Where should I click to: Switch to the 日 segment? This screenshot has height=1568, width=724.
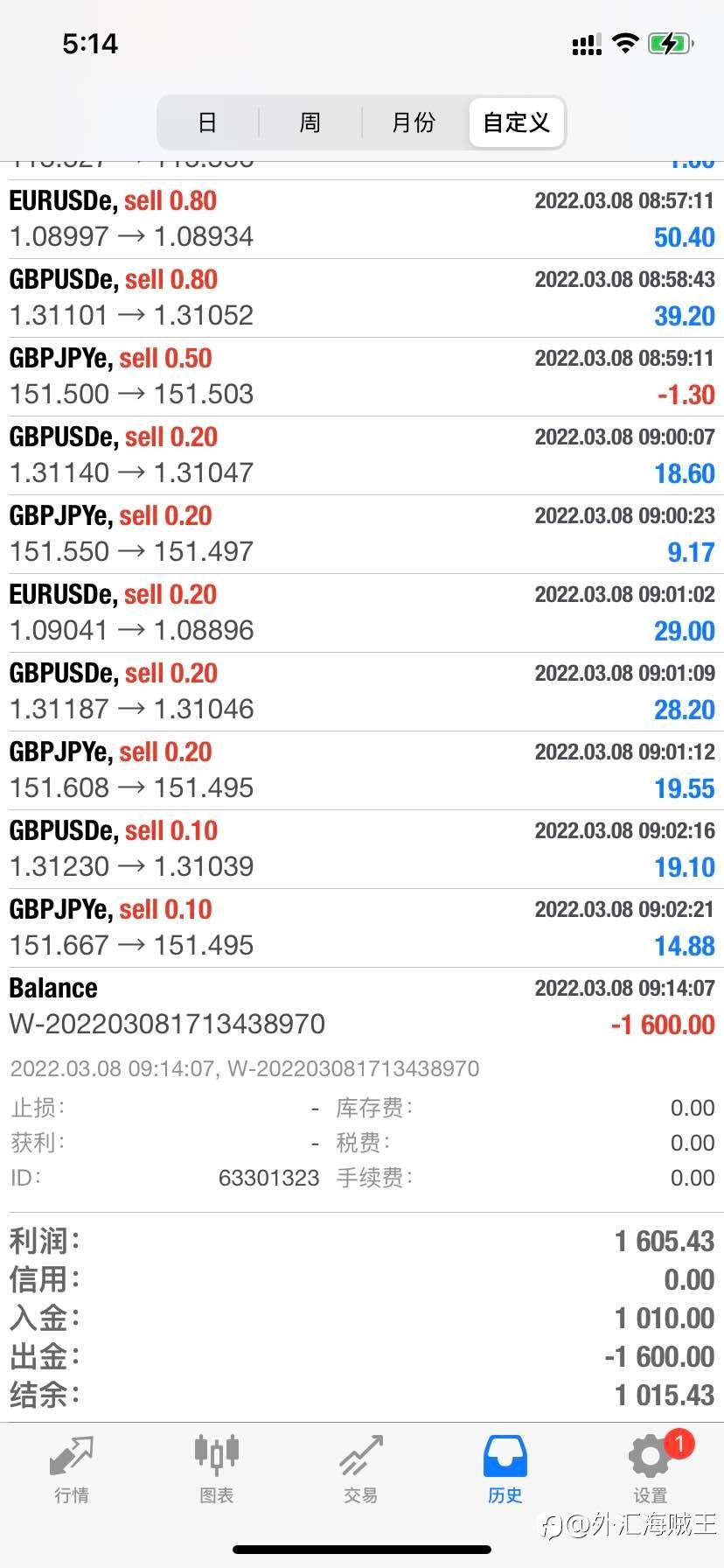coord(207,122)
